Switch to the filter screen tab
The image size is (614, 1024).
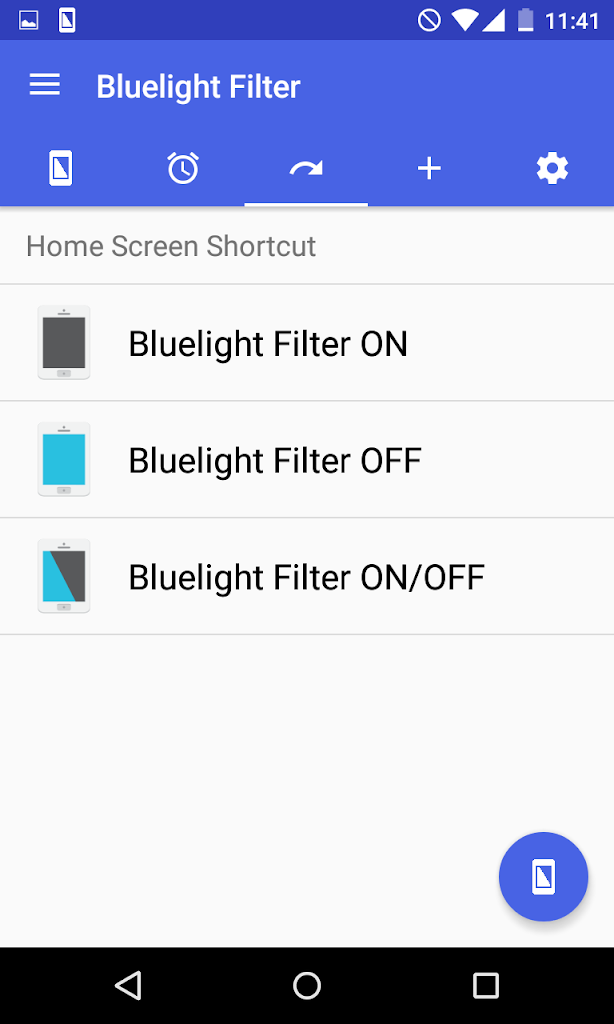[x=61, y=168]
